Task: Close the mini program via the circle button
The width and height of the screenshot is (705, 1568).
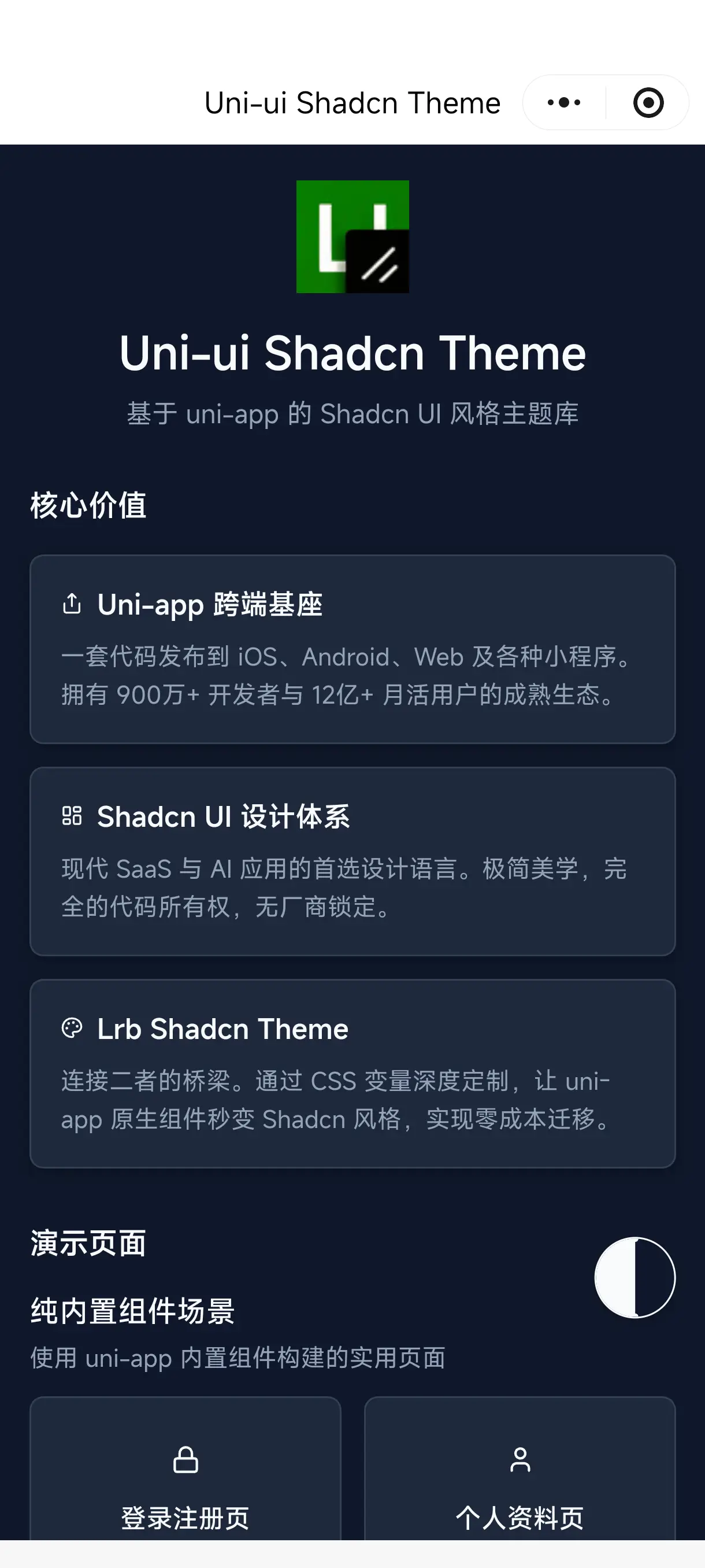Action: click(x=648, y=102)
